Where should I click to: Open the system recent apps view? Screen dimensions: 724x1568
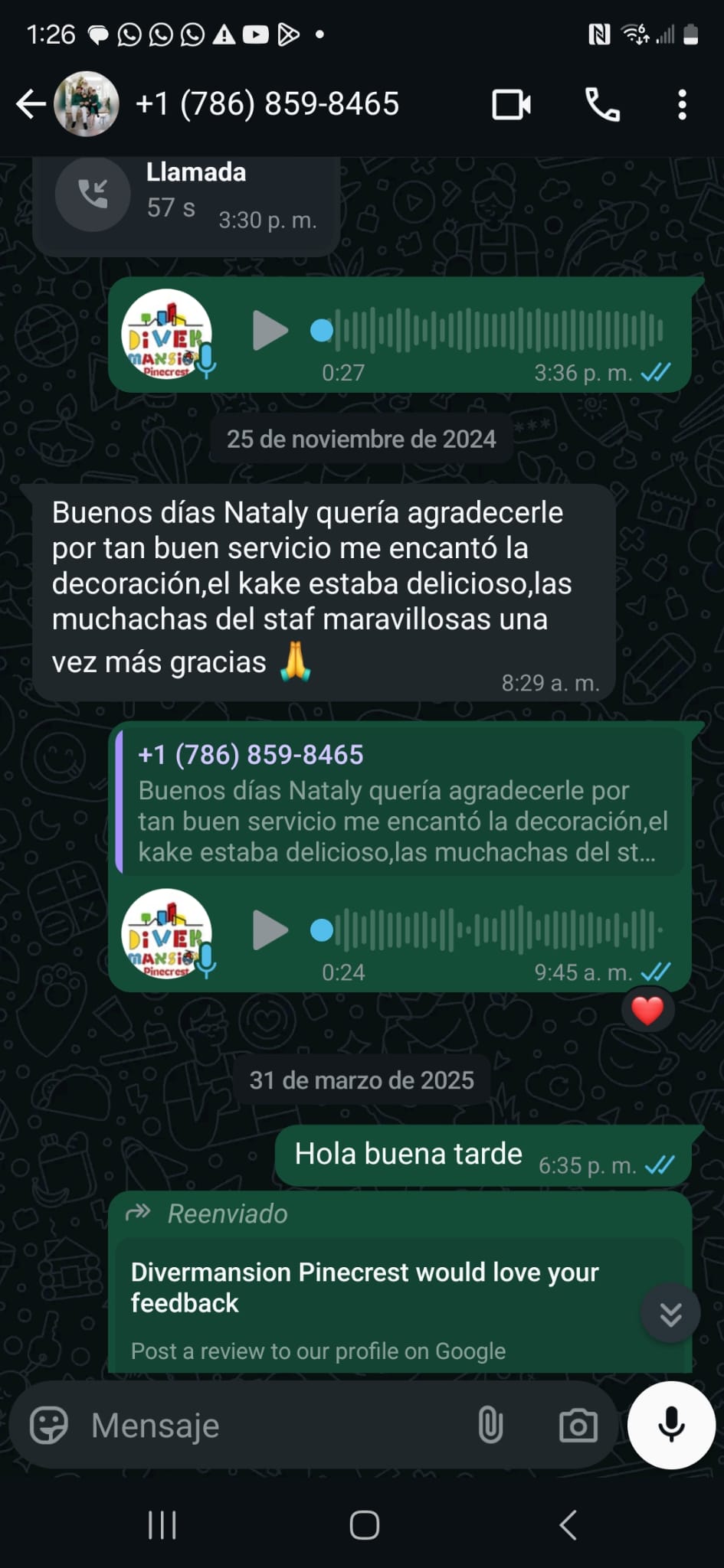(162, 1525)
